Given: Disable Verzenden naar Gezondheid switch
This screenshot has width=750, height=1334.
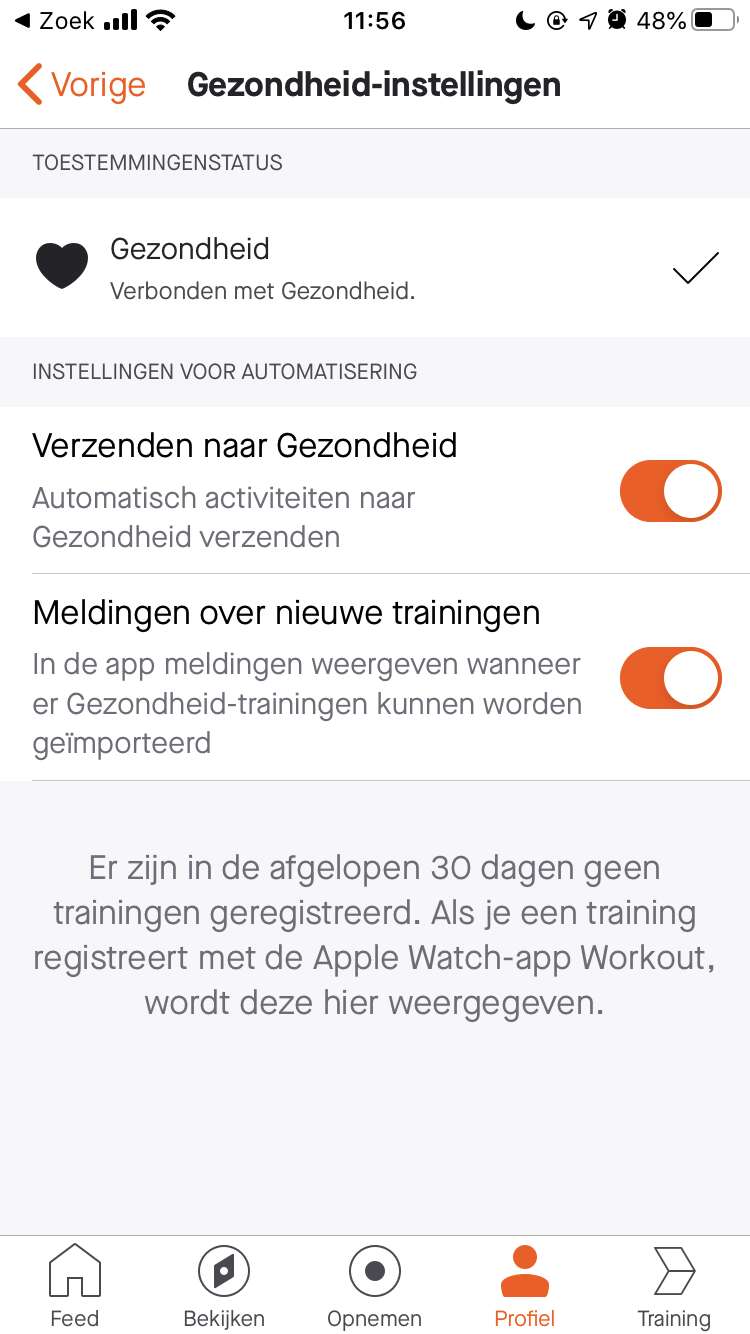Looking at the screenshot, I should tap(670, 491).
